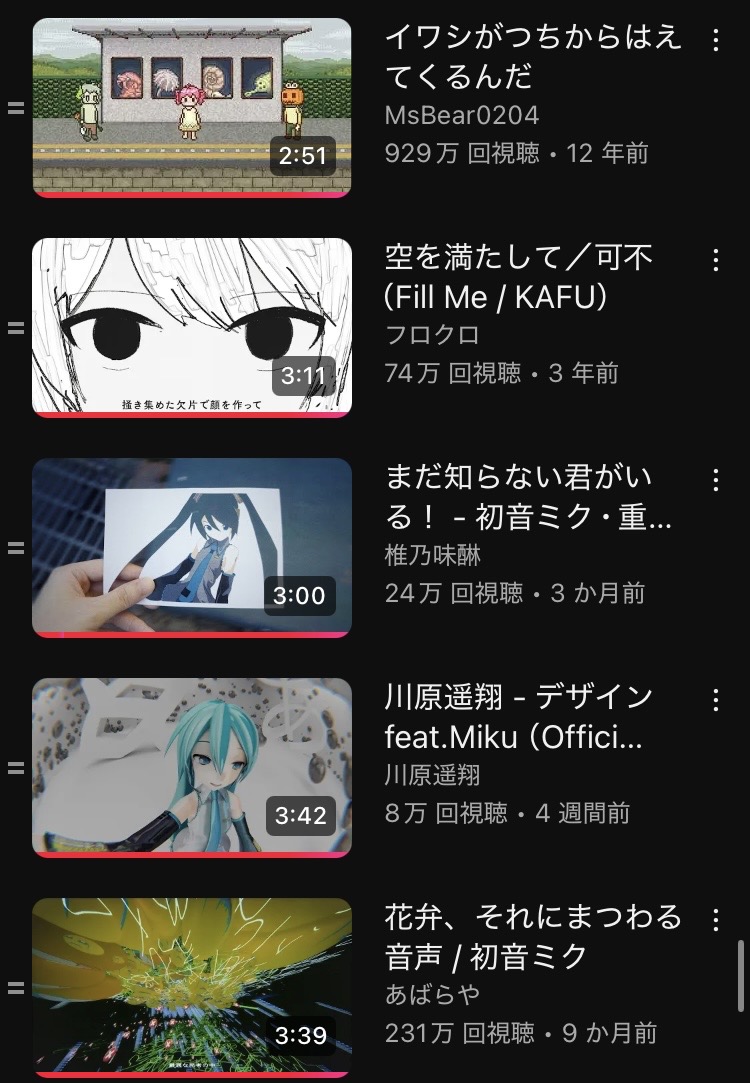Open more options for 花弁、それにまつわる音声
Image resolution: width=750 pixels, height=1083 pixels.
715,919
